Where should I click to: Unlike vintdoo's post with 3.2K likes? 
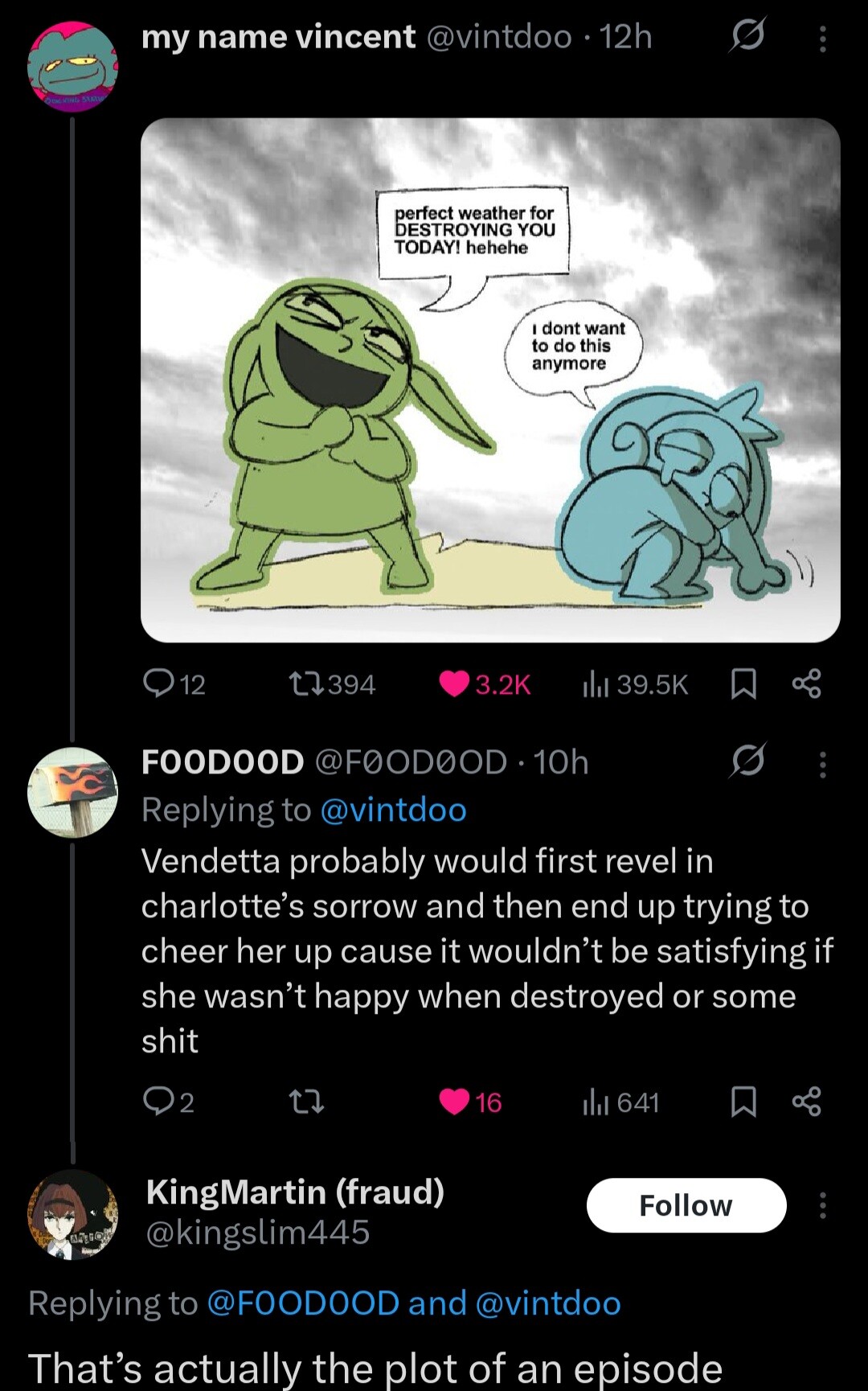(x=455, y=684)
